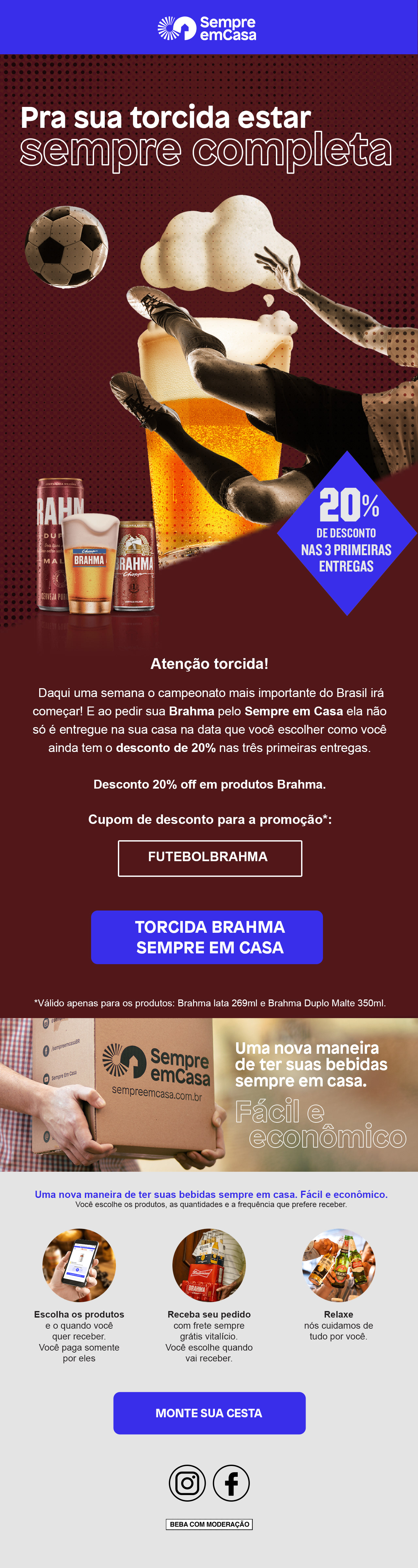Open the Sempre em Casa delivery box banner
Screen dimensions: 418x1568
click(209, 1095)
